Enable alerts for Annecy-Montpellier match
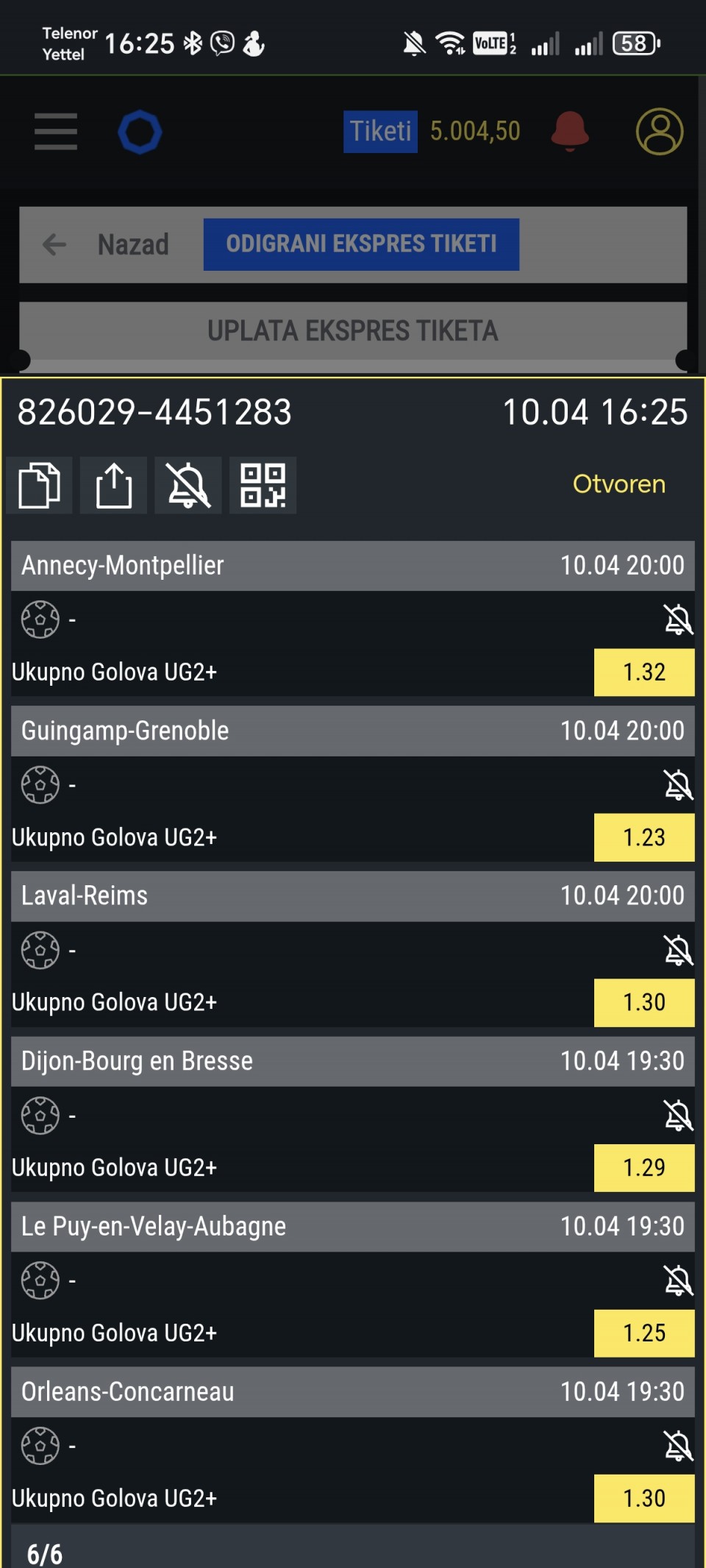 677,620
